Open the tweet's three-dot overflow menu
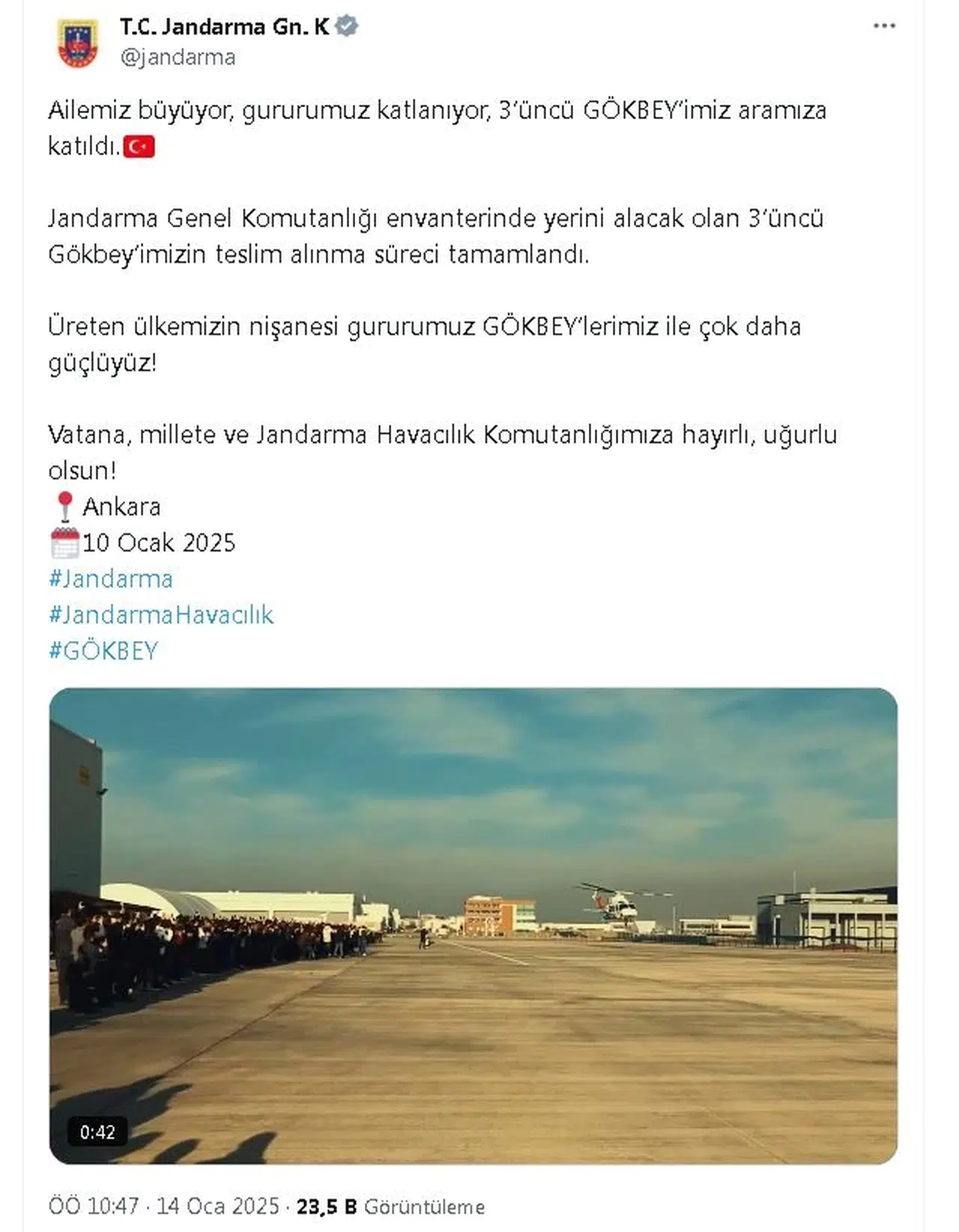 point(884,26)
